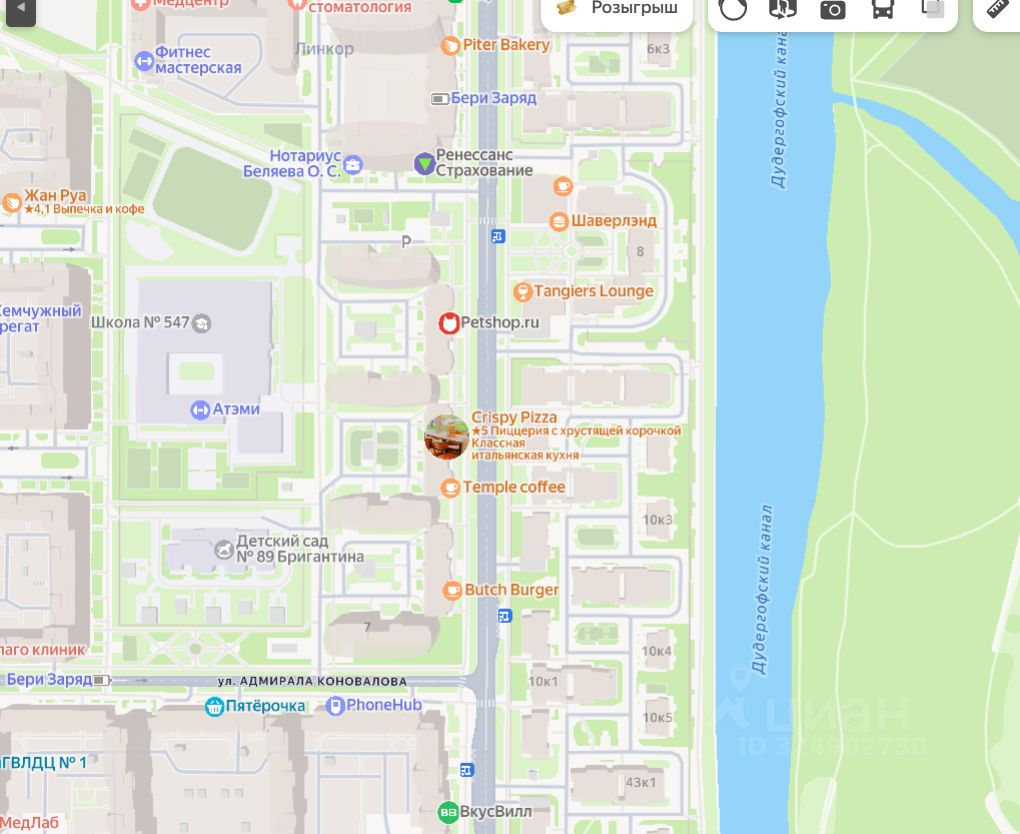Select the ВкусВилл store marker

click(x=450, y=811)
